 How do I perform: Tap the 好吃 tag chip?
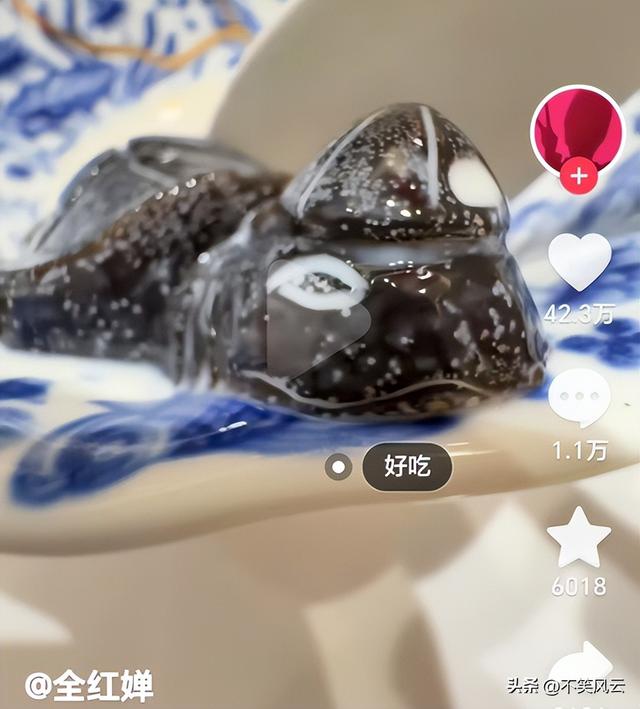coord(407,467)
